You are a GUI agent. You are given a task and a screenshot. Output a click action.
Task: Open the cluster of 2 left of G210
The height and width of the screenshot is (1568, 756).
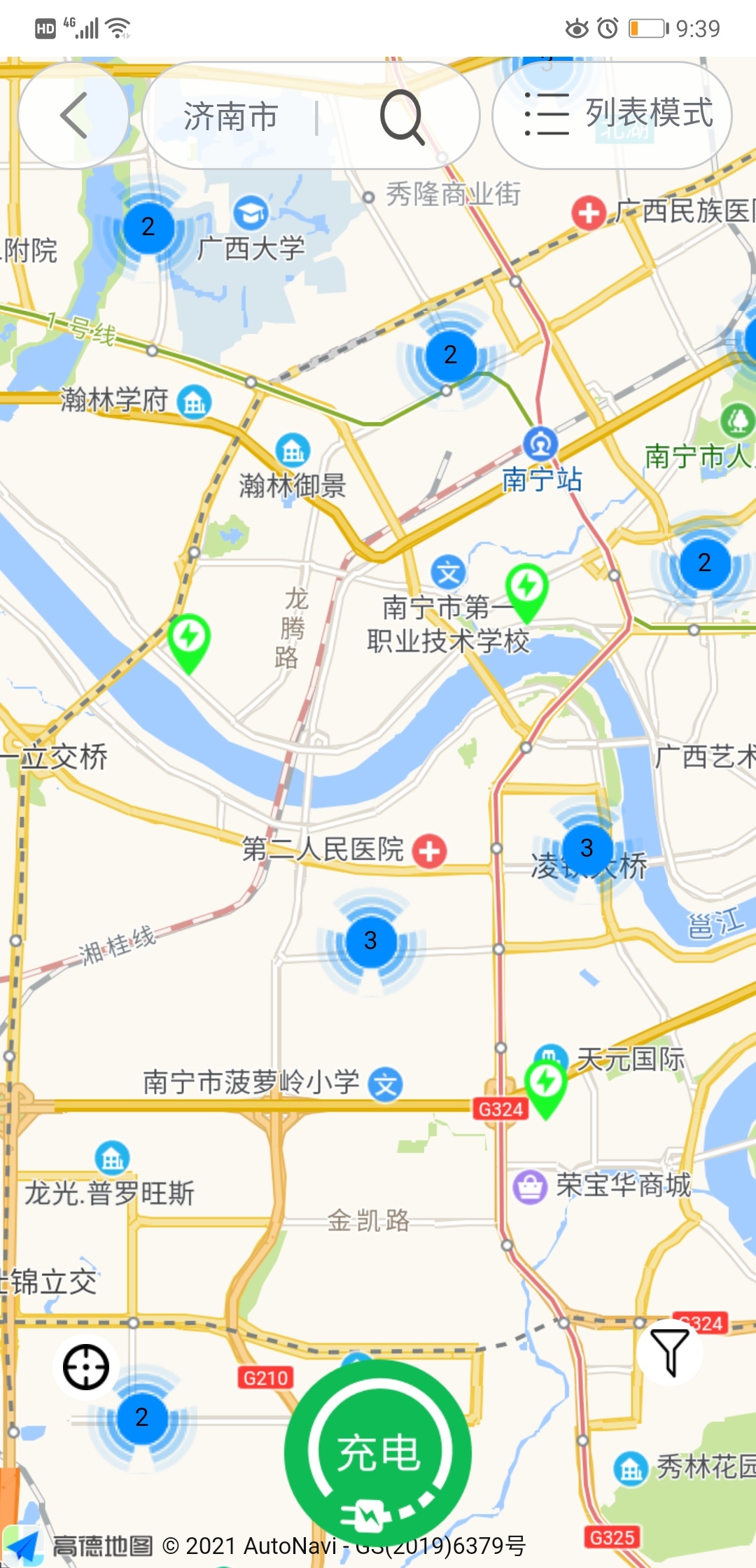pyautogui.click(x=142, y=1417)
